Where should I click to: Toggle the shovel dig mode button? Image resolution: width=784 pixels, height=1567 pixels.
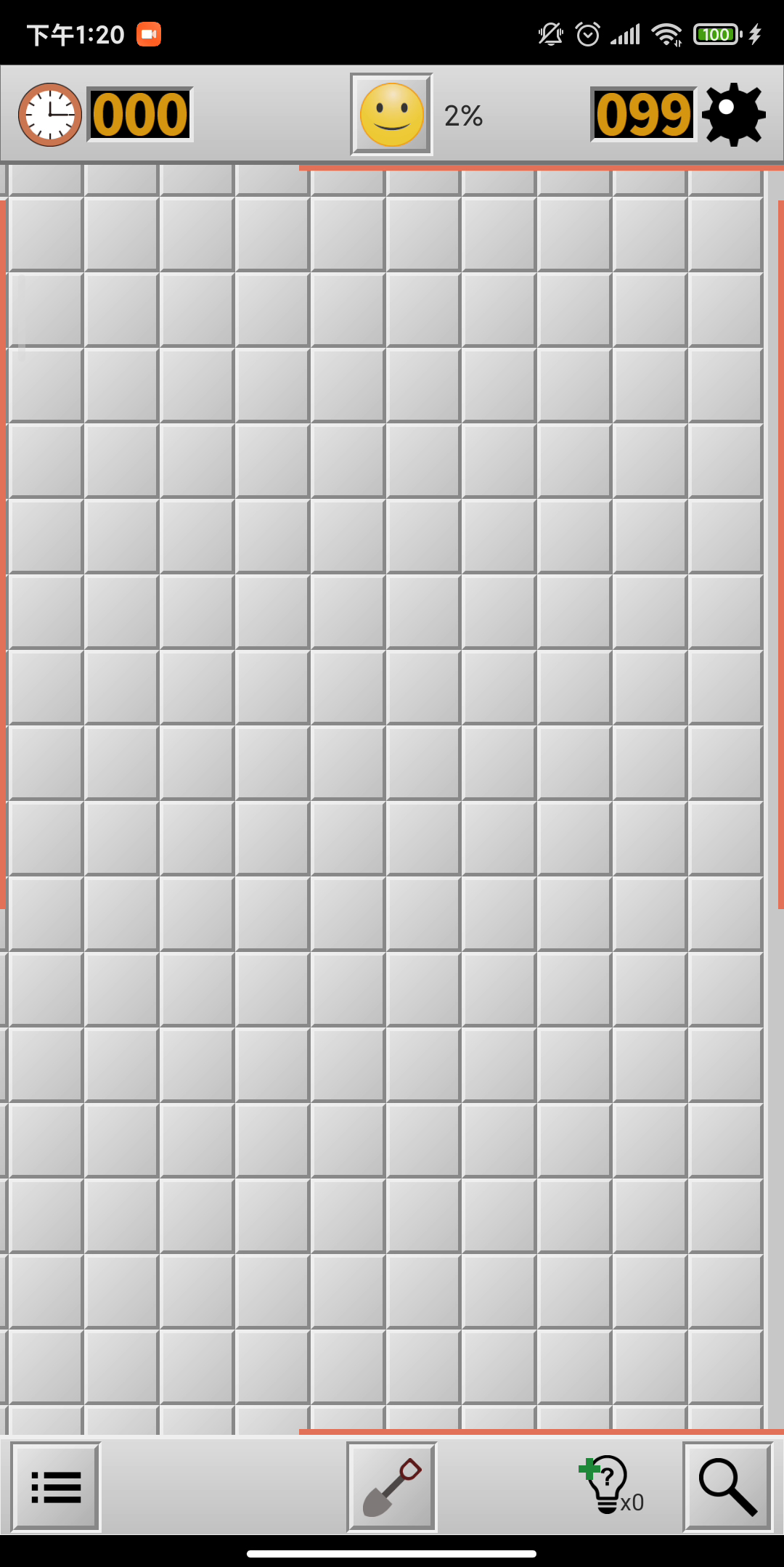[x=391, y=1487]
